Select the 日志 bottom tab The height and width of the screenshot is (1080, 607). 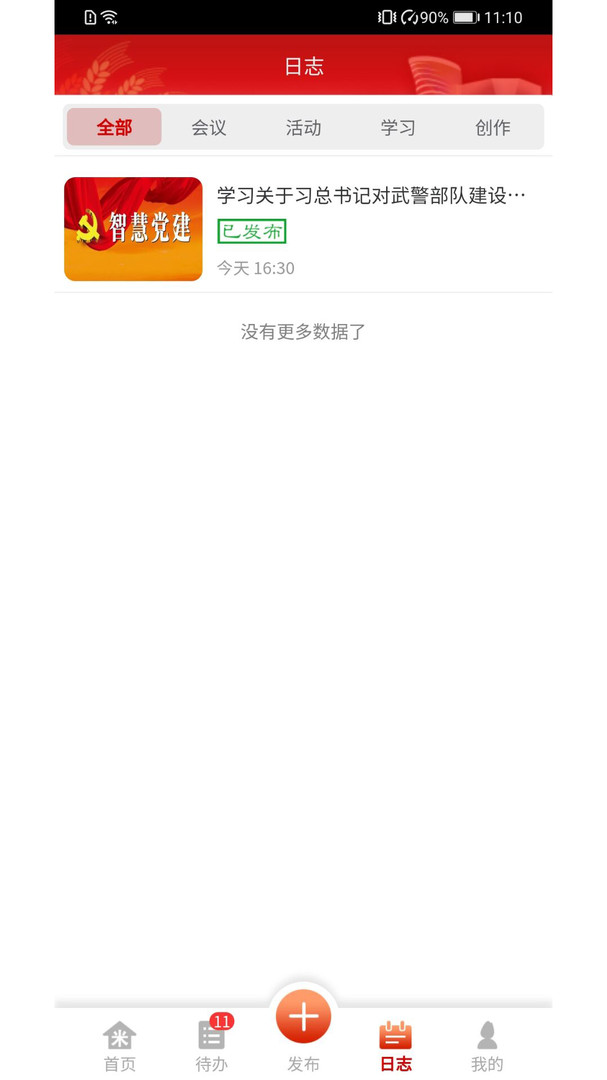tap(395, 1046)
